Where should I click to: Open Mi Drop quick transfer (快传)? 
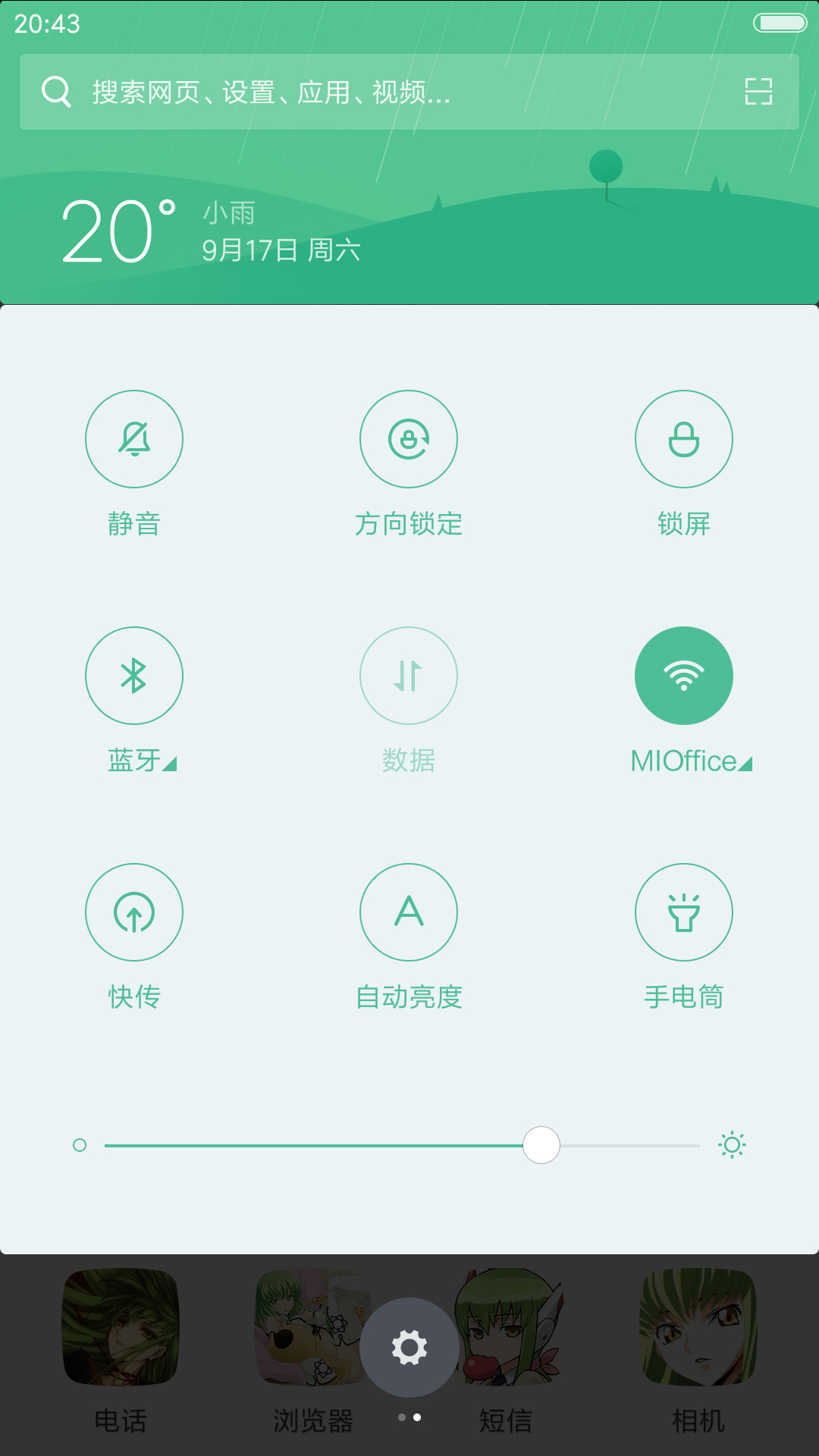[134, 912]
